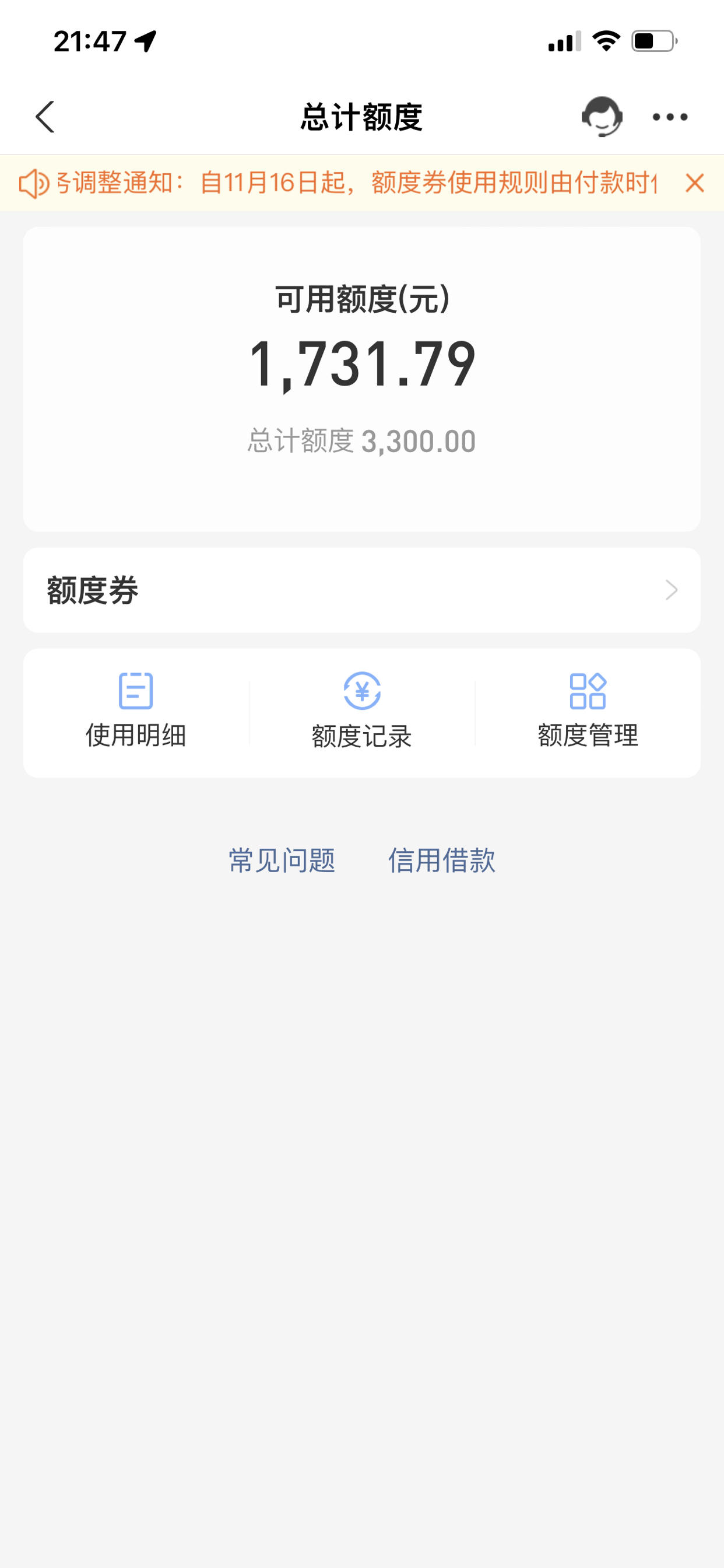Go back using the top-left arrow
This screenshot has height=1568, width=724.
(45, 116)
